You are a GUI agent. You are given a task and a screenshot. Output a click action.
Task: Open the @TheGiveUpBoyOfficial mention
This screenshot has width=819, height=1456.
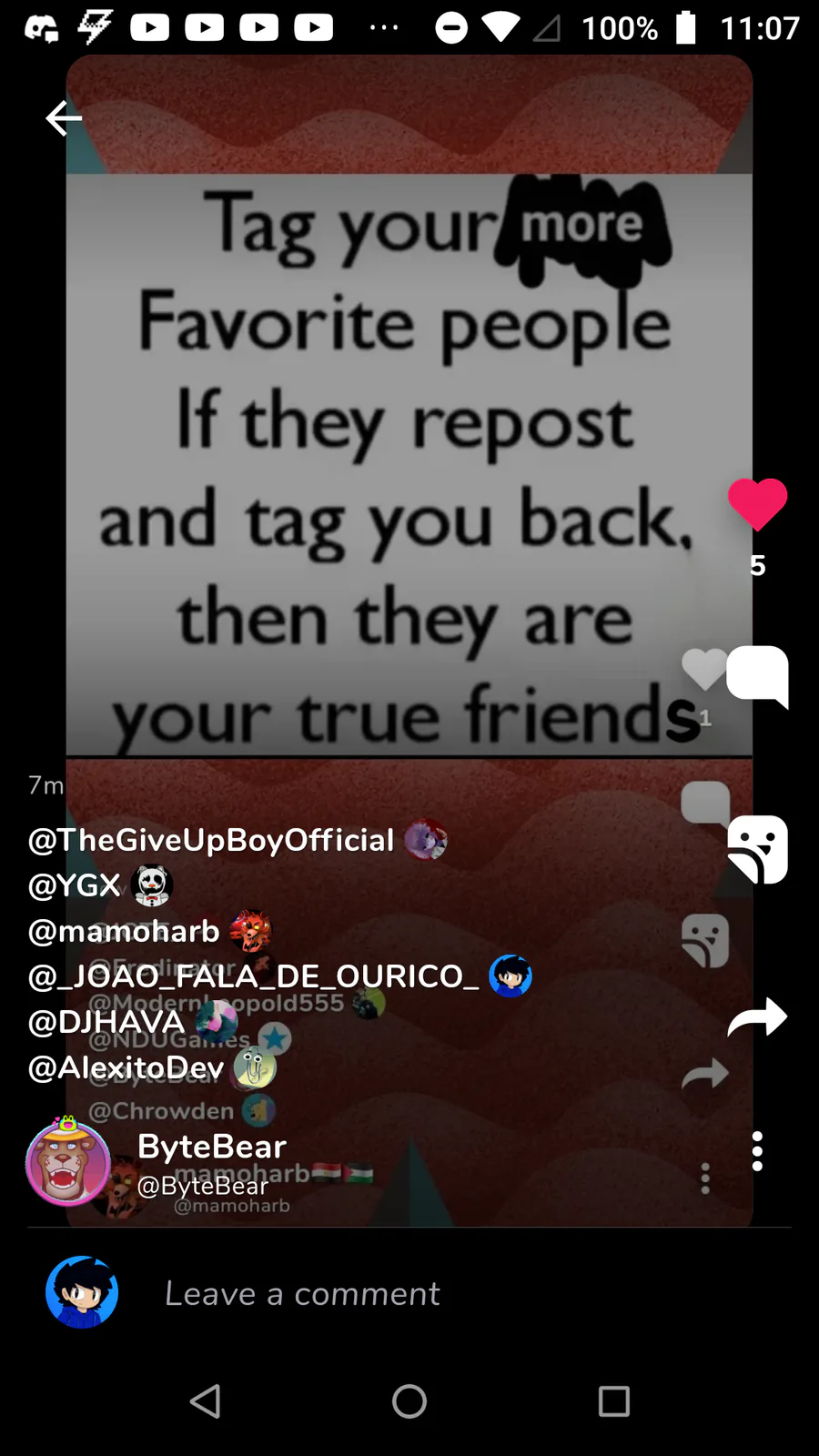(211, 840)
